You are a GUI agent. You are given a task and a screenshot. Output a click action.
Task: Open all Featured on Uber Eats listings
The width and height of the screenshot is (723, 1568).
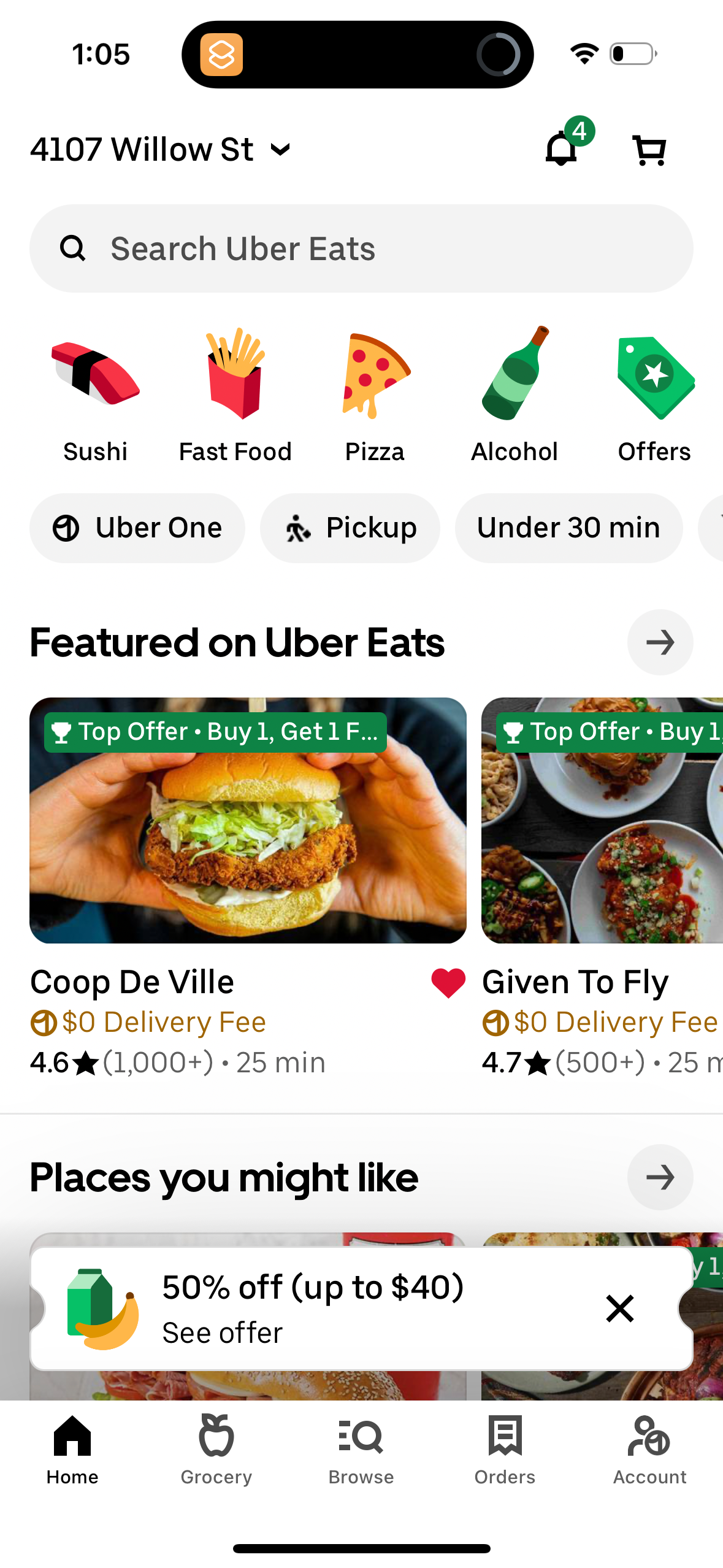[660, 642]
